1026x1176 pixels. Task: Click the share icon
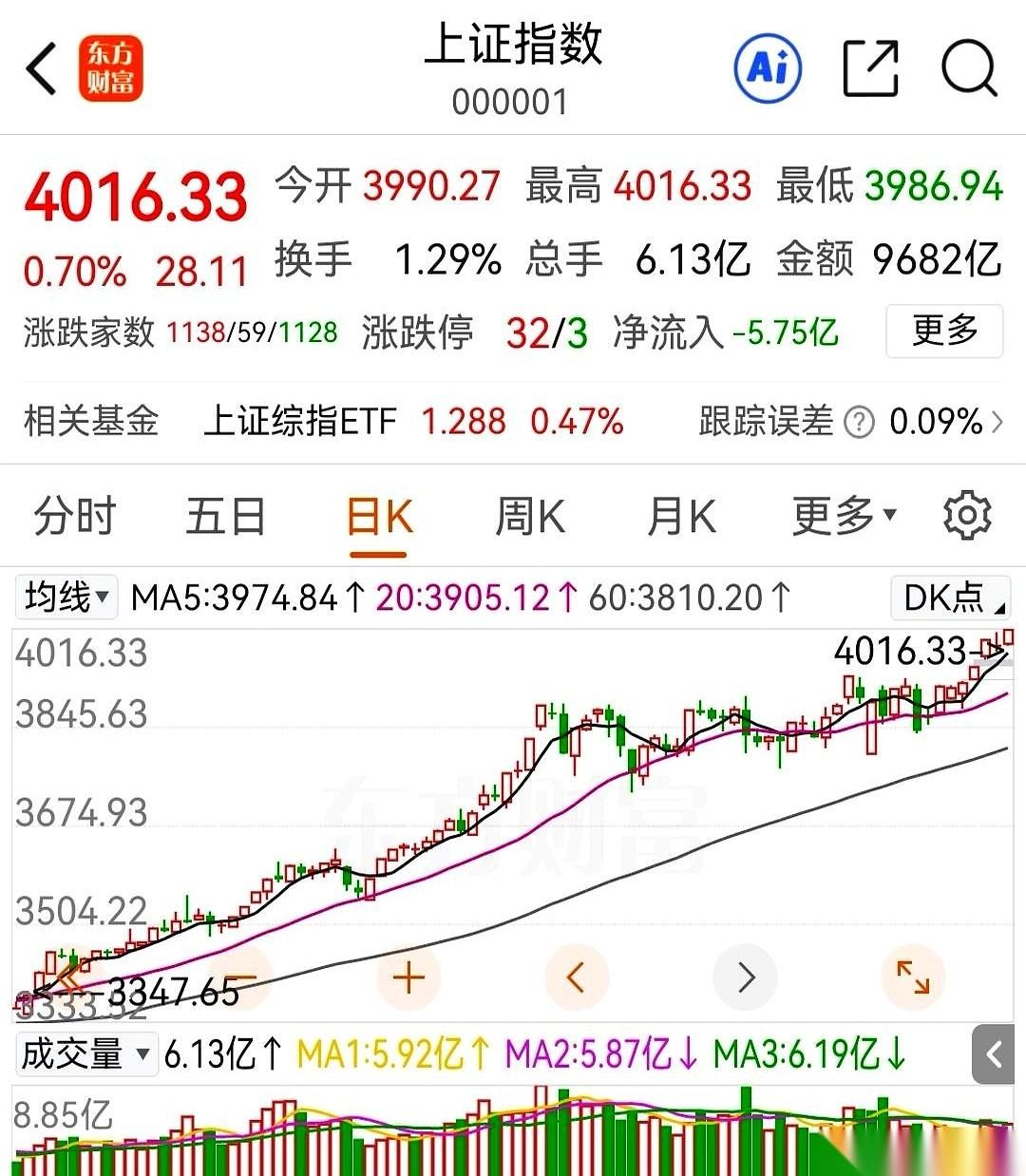[x=871, y=68]
